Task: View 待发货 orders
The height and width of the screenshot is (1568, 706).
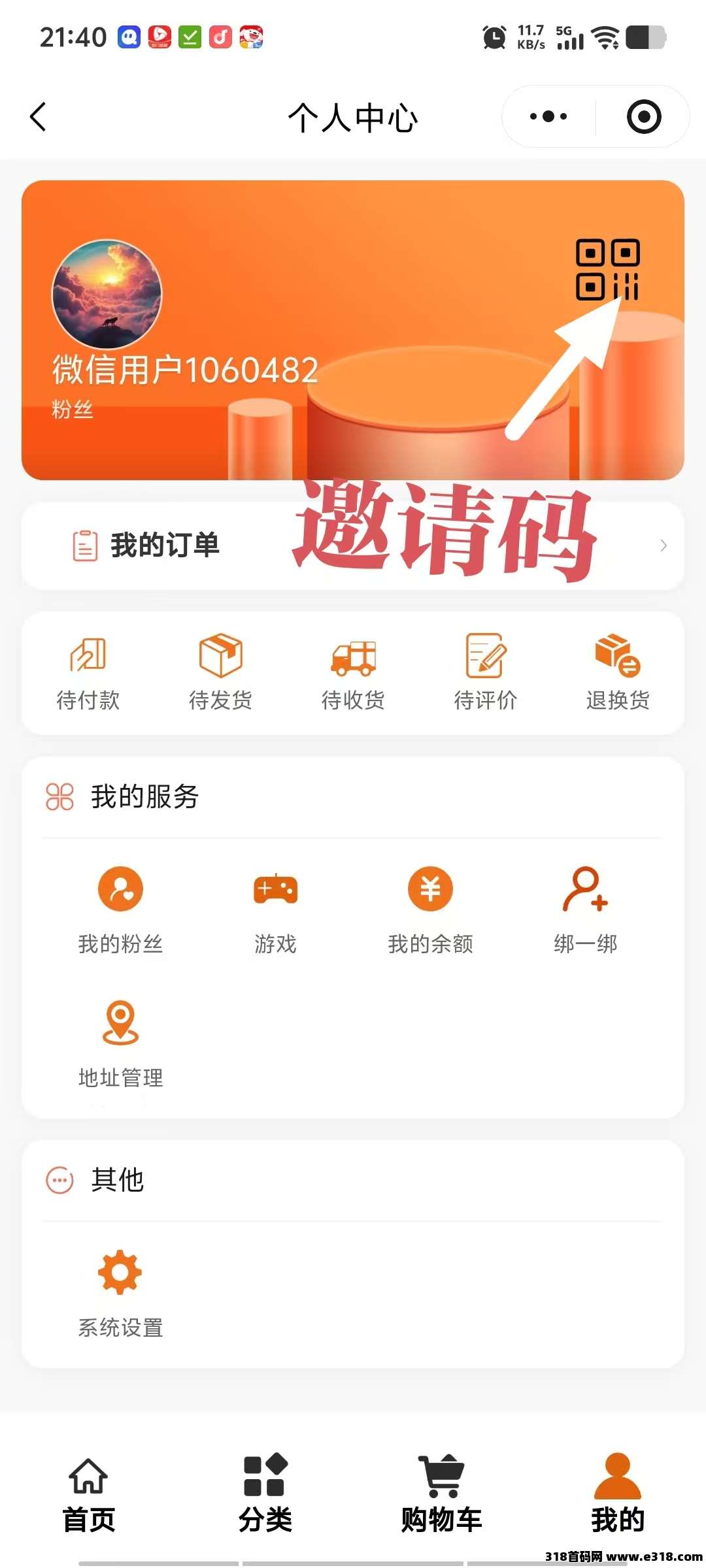Action: coord(220,672)
